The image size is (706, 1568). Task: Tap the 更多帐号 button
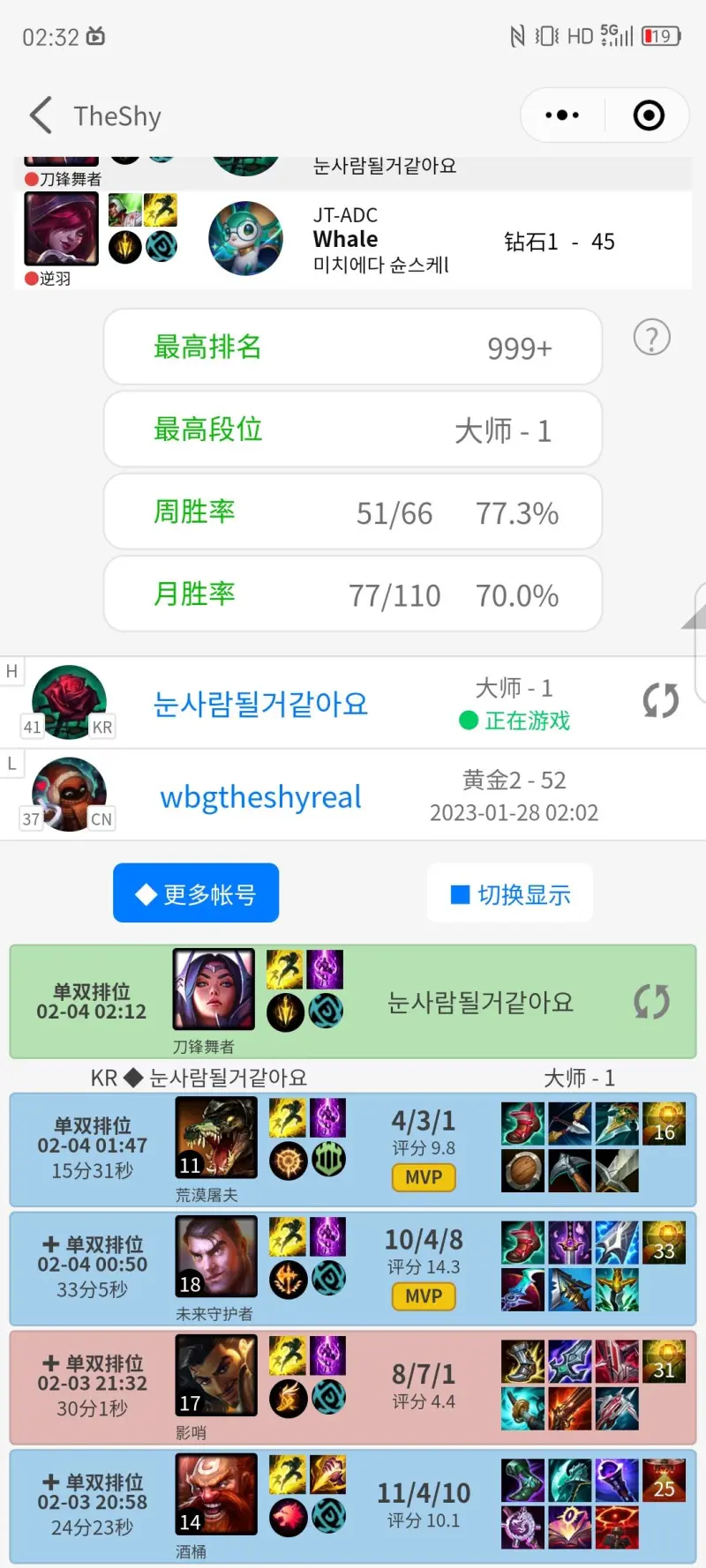coord(196,893)
